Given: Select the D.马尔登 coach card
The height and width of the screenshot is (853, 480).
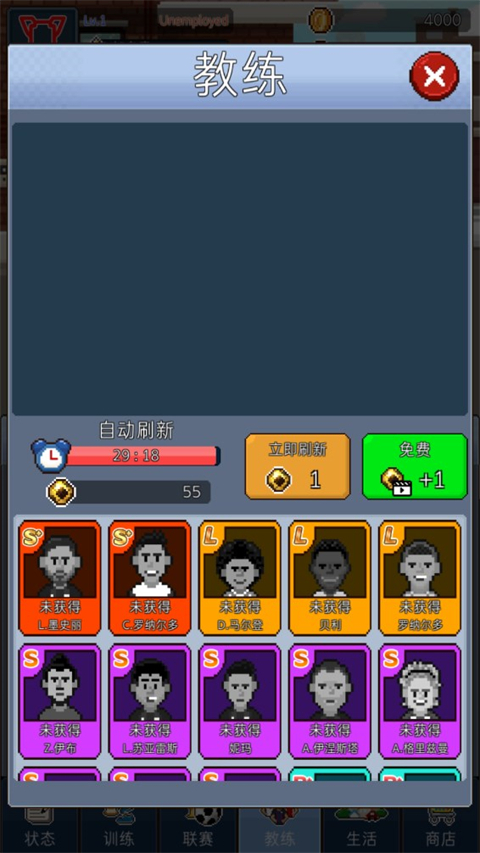Looking at the screenshot, I should coord(240,578).
